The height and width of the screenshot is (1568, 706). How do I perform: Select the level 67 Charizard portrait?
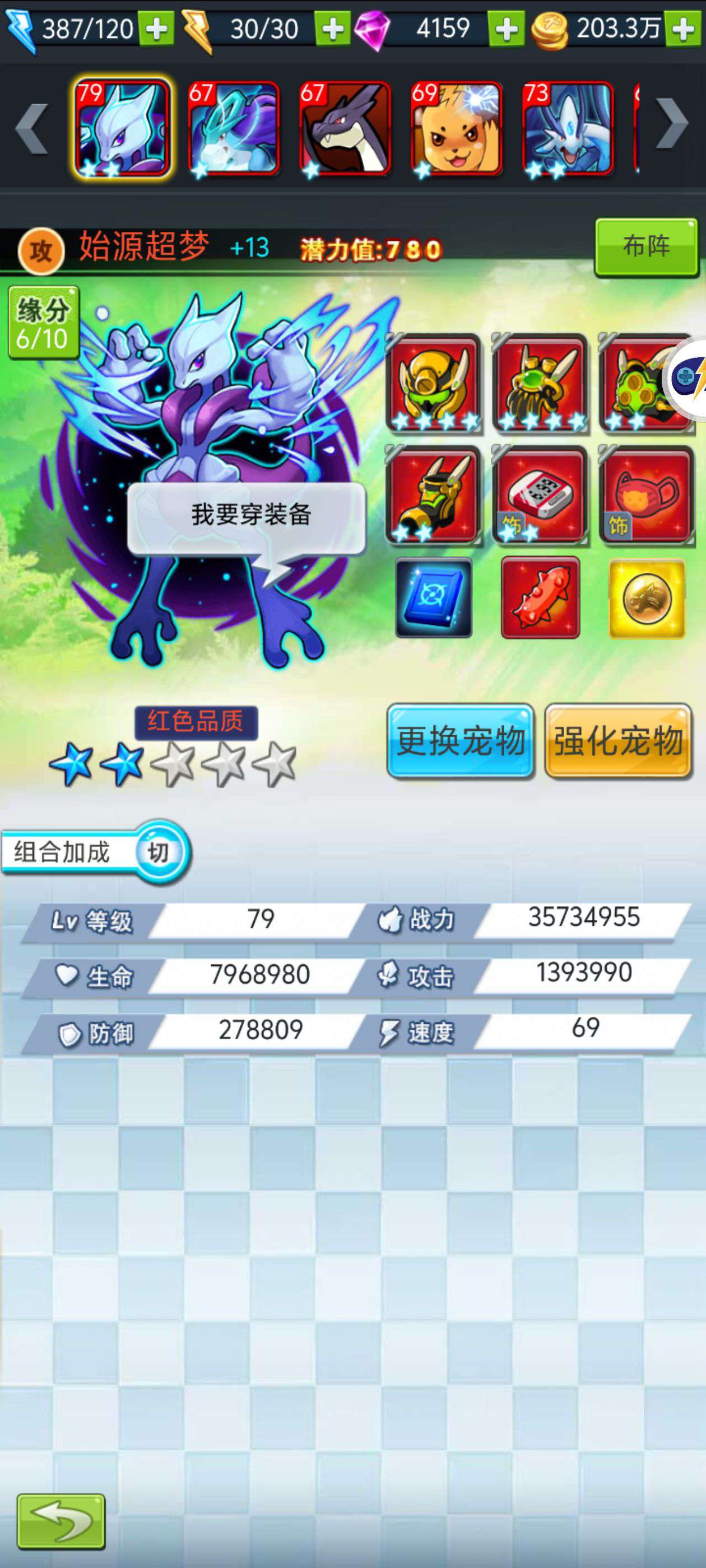(x=345, y=129)
